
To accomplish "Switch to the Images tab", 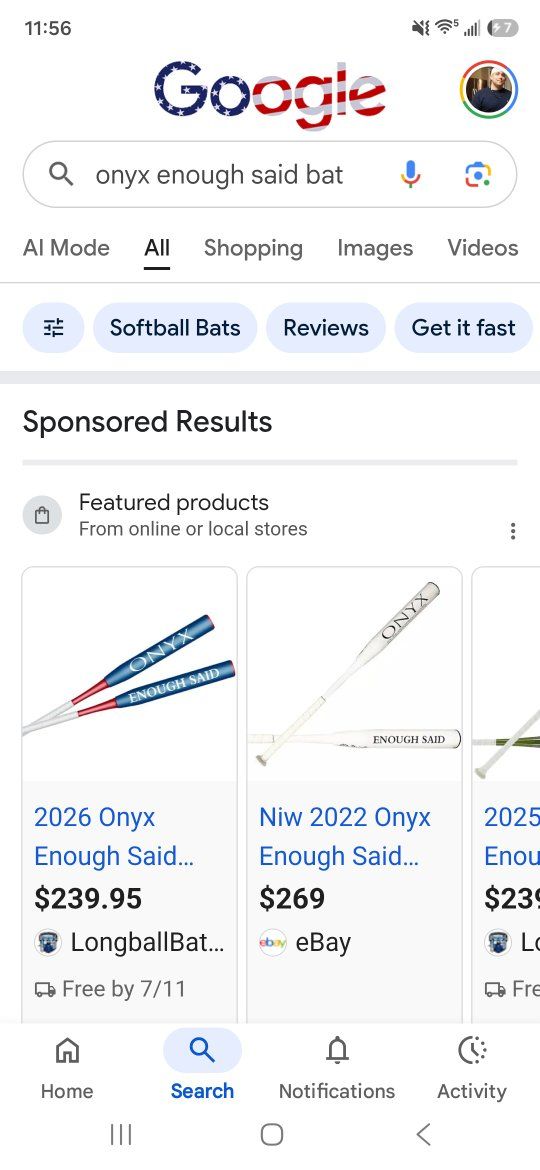I will [x=375, y=248].
